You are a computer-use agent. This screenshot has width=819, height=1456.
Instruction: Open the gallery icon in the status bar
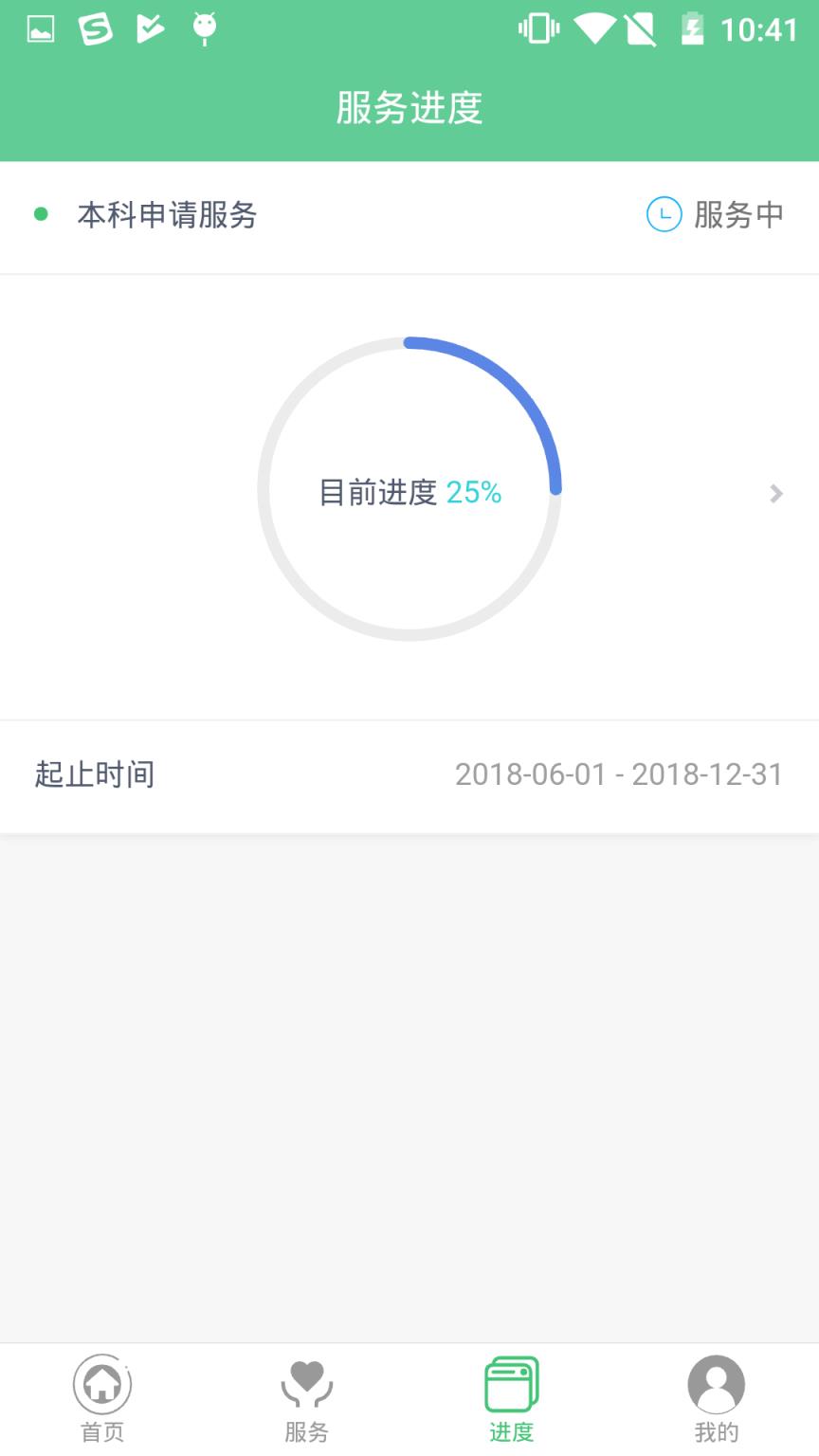coord(40,28)
